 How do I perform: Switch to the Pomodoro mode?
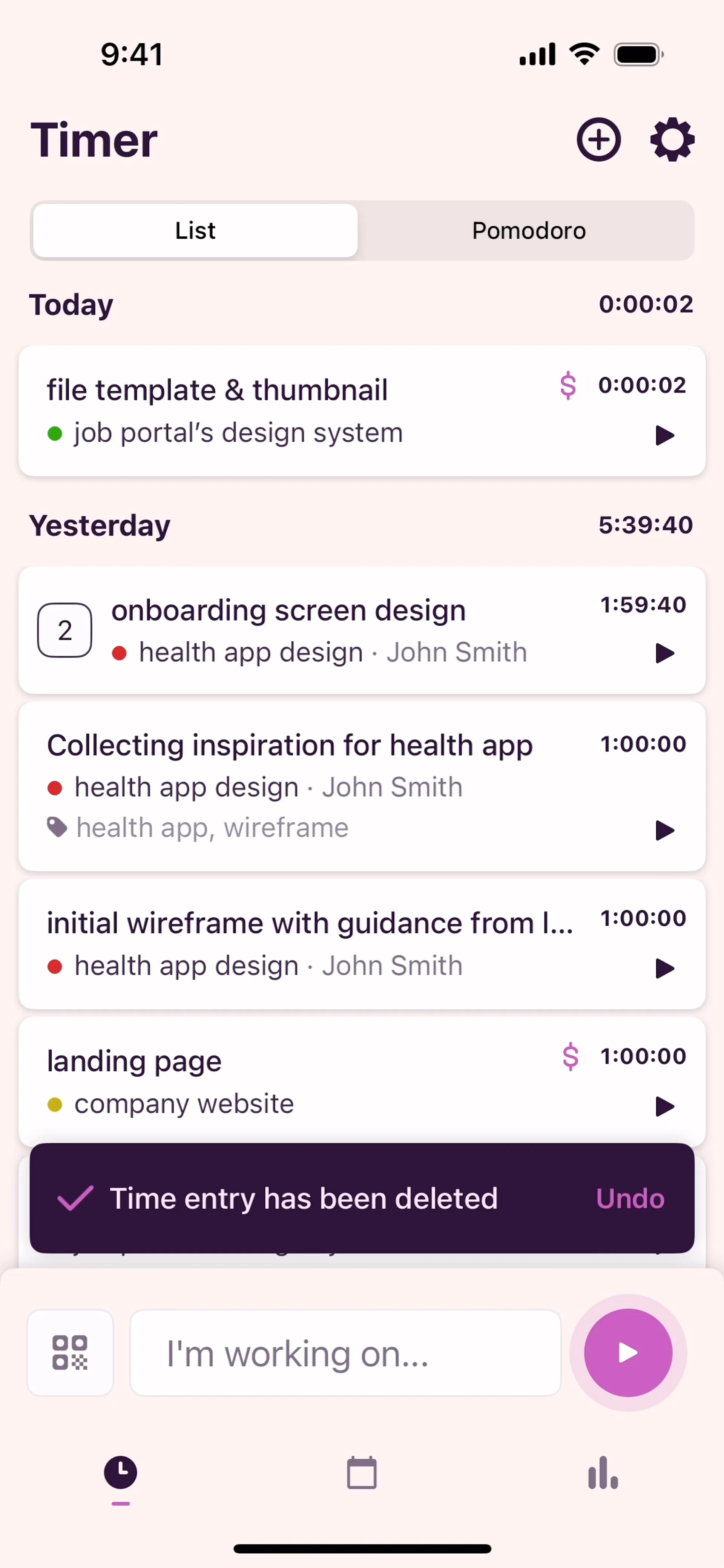[528, 231]
